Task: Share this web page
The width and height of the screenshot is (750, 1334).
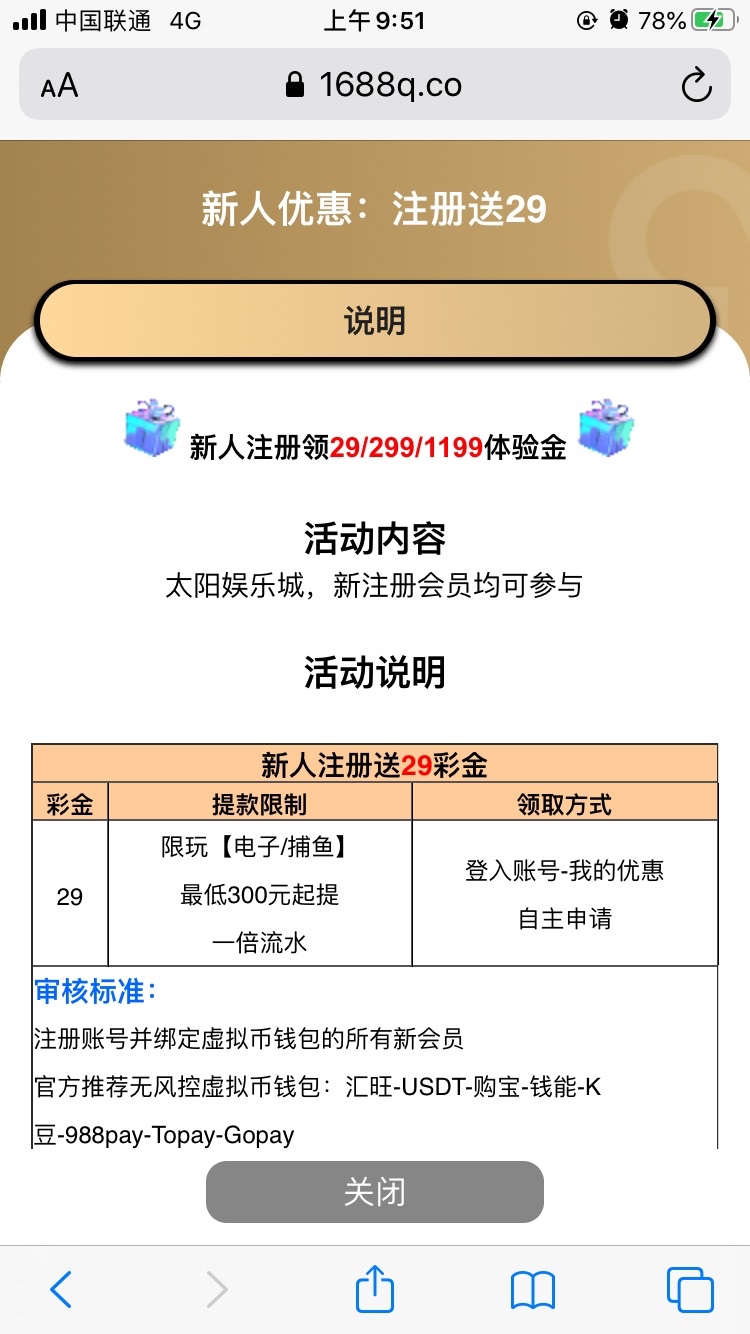Action: (x=375, y=1289)
